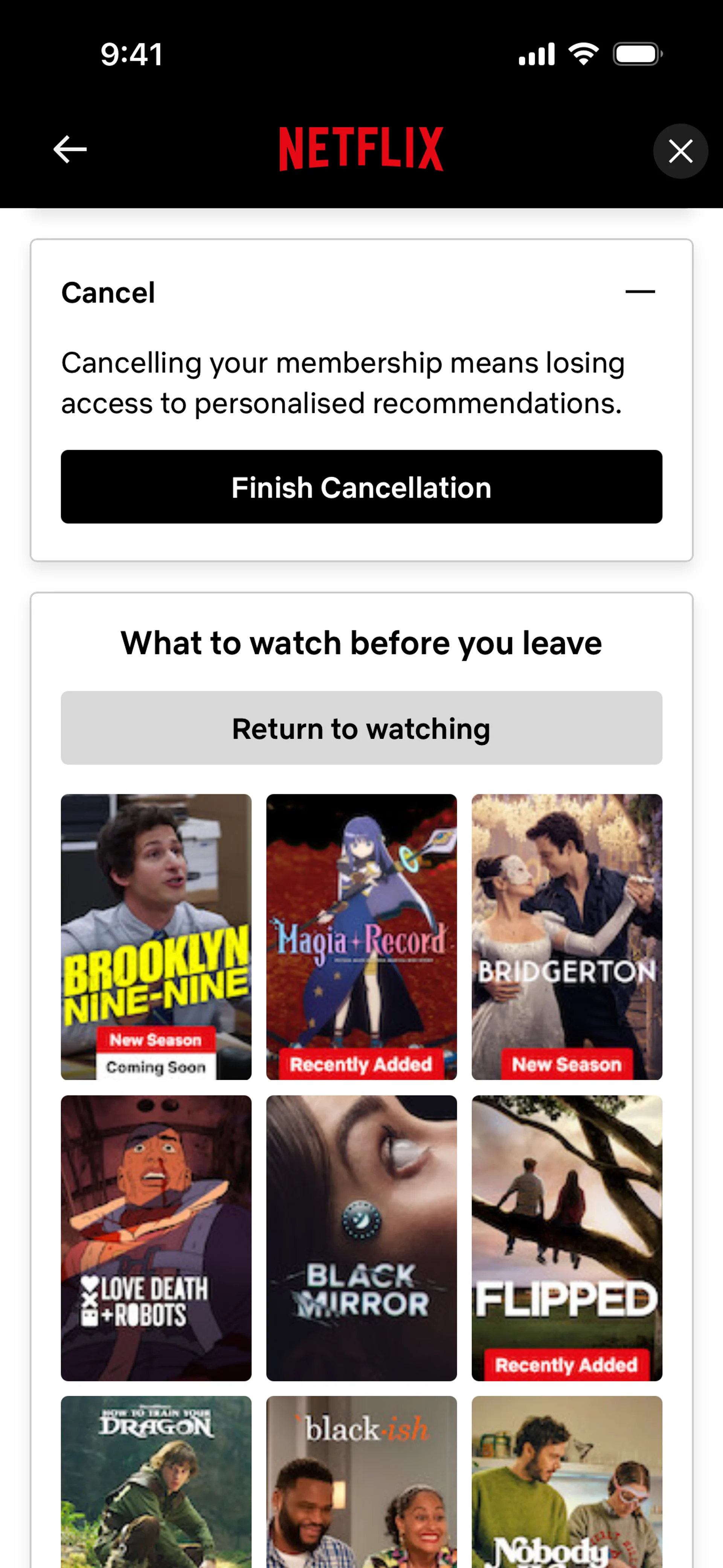The image size is (723, 1568).
Task: Select the Black Mirror poster
Action: point(361,1238)
